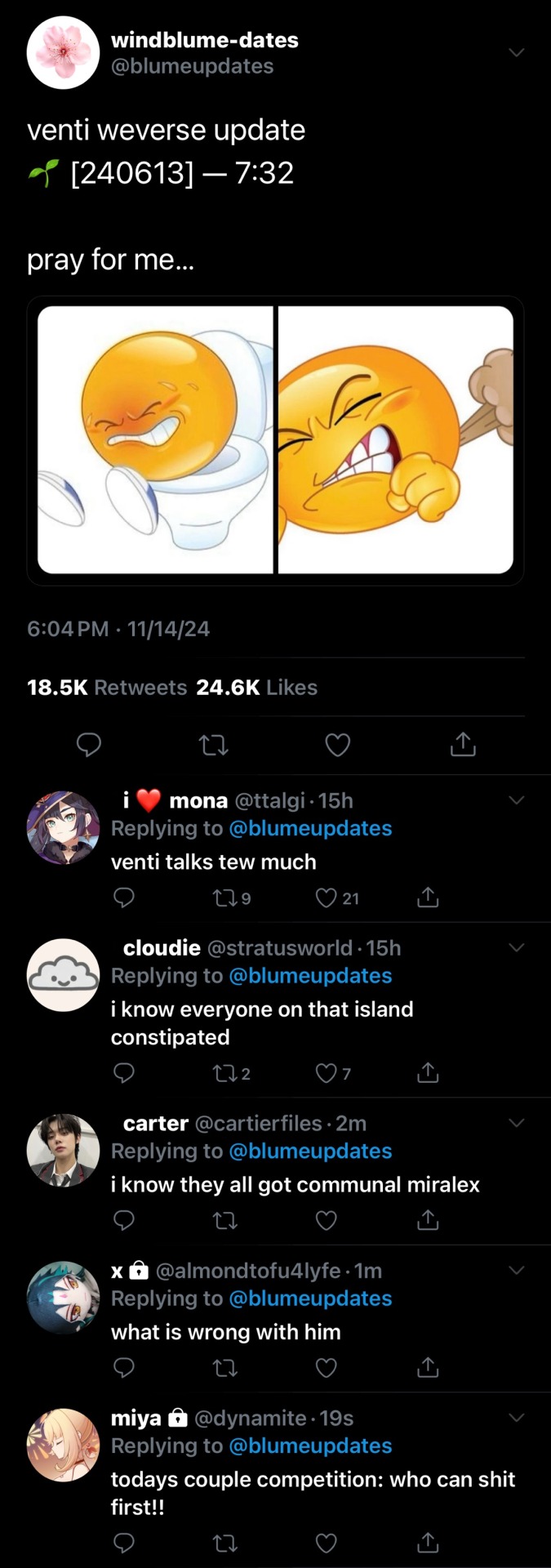Expand the chevron menu on windblume-dates' tweet
551x1568 pixels.
point(516,52)
